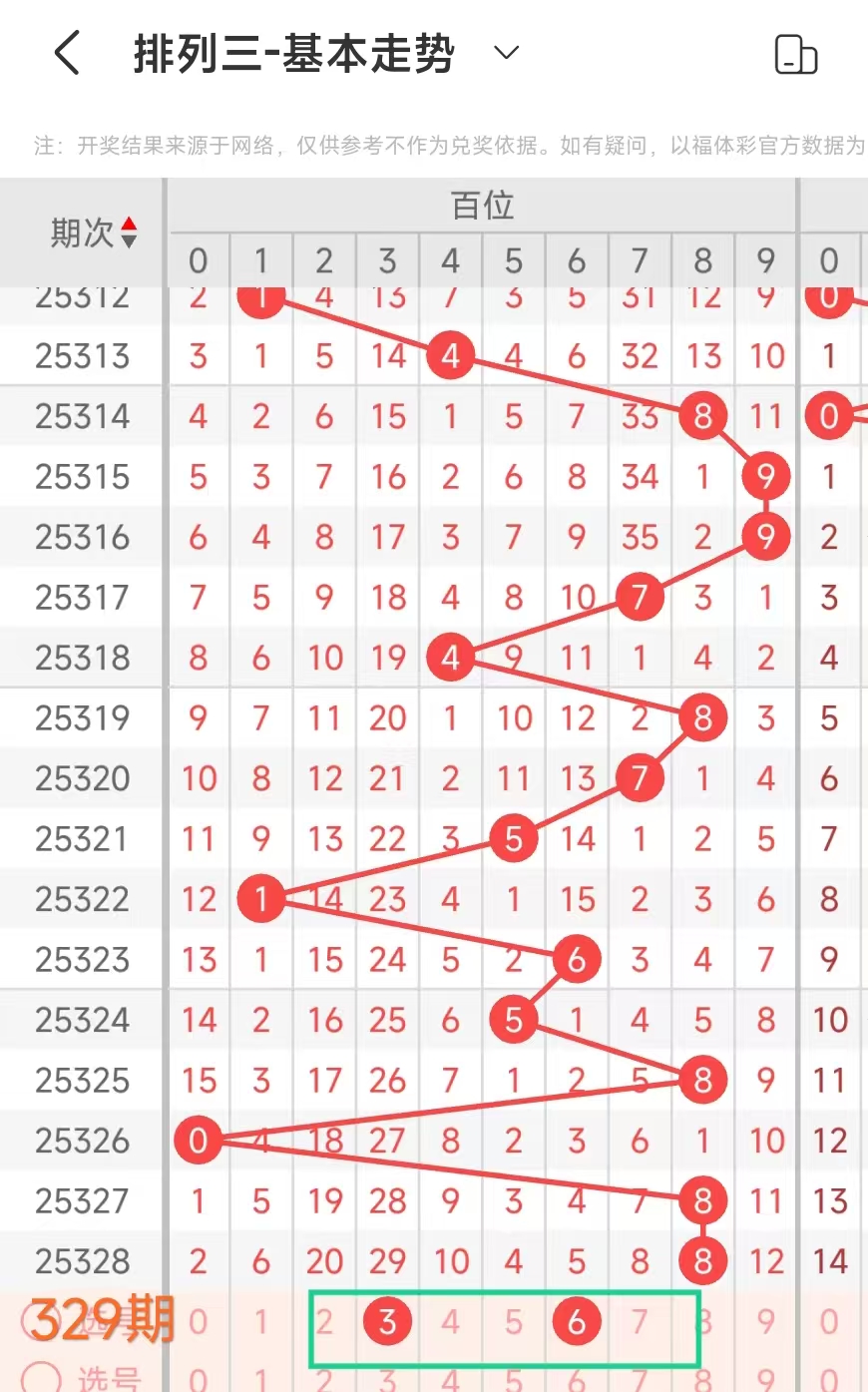The height and width of the screenshot is (1392, 868).
Task: Expand the 排列三-基本走势 chart type dropdown
Action: tap(507, 53)
